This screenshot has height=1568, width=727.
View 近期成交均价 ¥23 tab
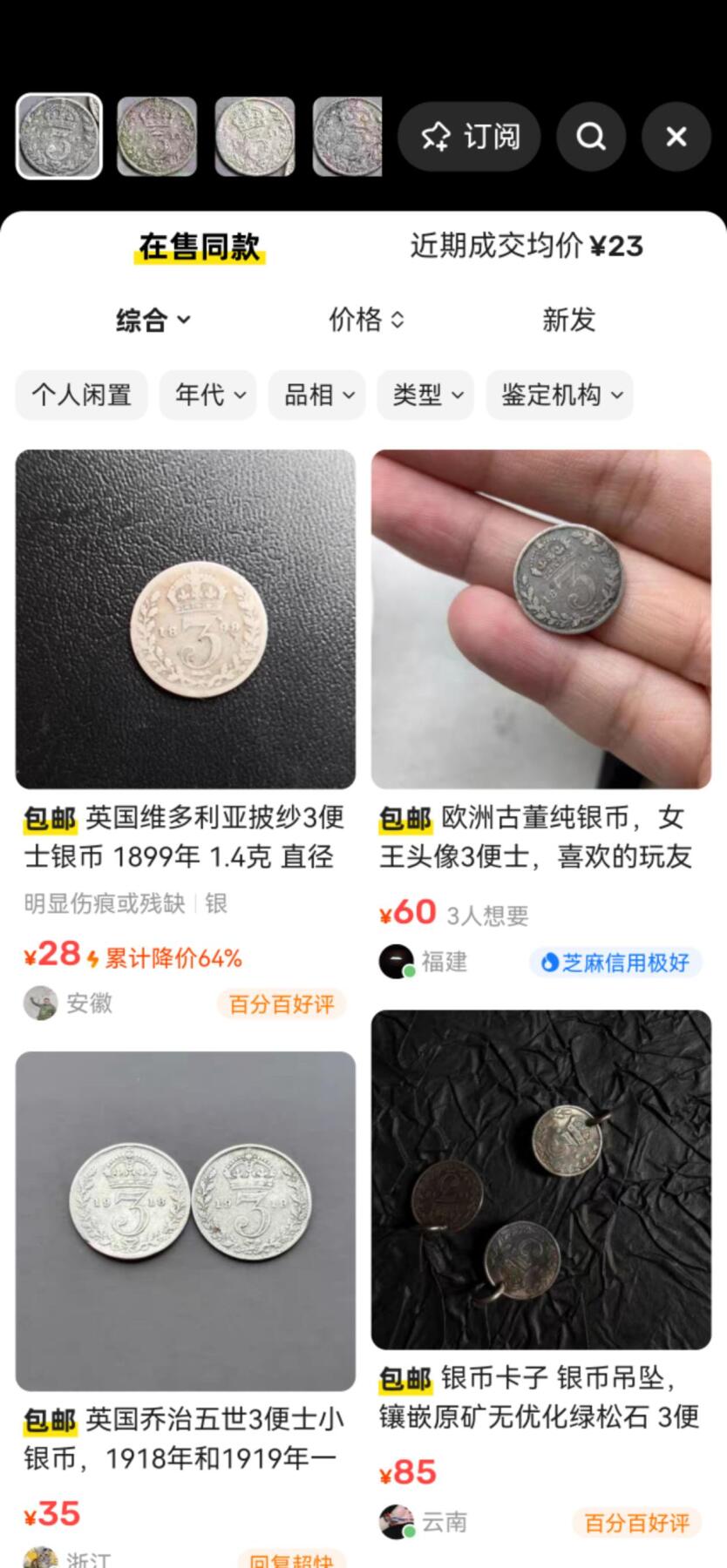(x=527, y=247)
